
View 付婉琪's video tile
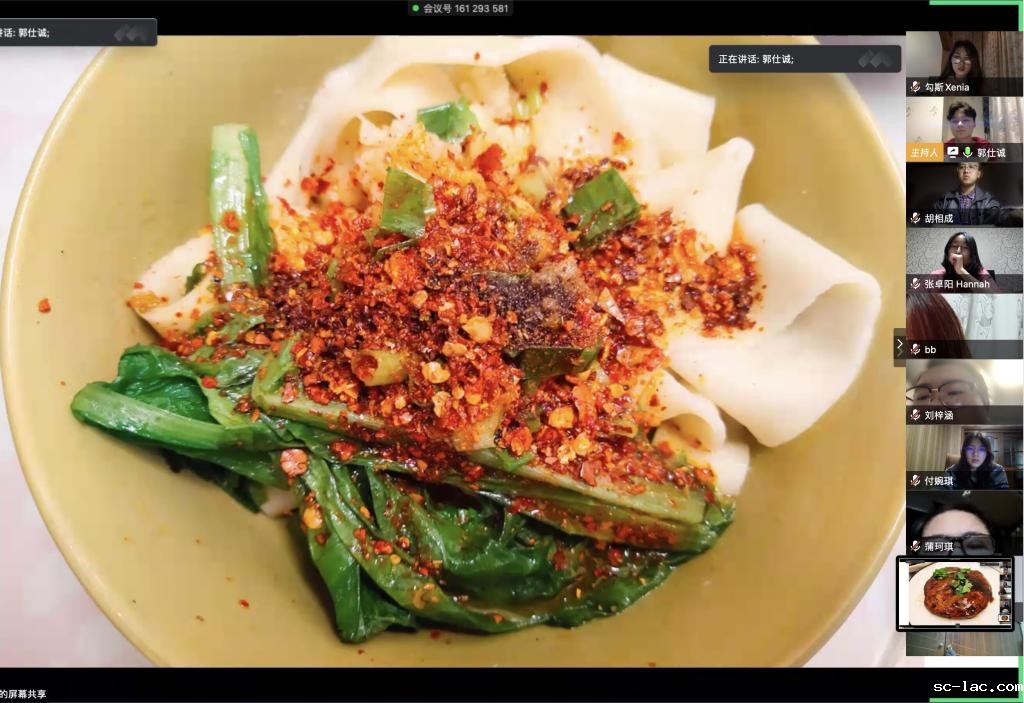point(964,455)
